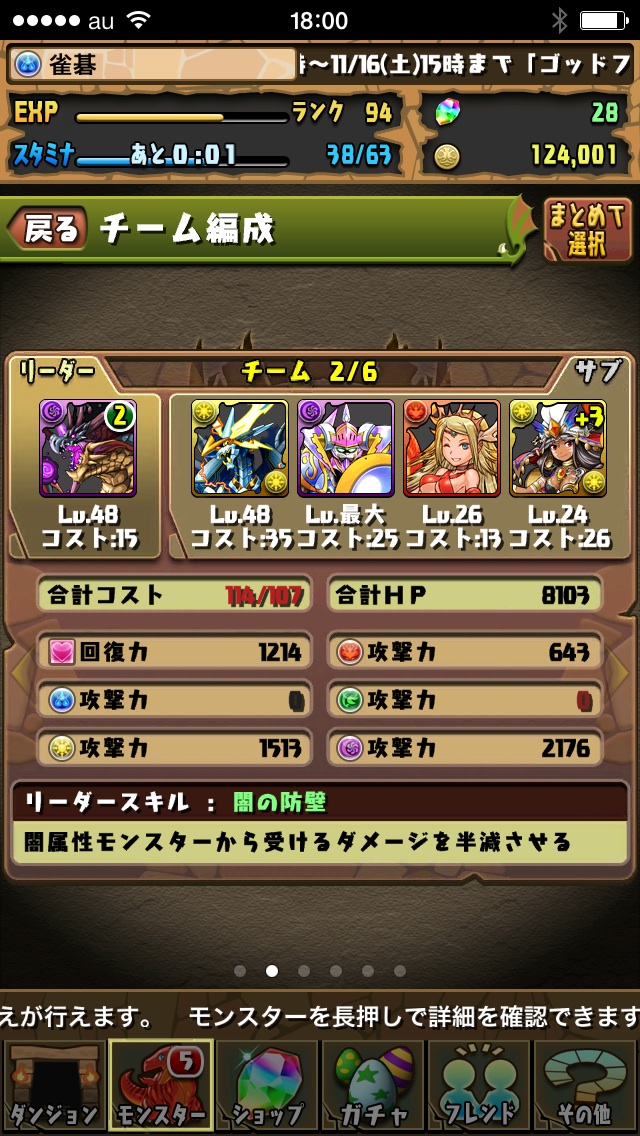Switch to the モンスター tab

[x=159, y=1086]
